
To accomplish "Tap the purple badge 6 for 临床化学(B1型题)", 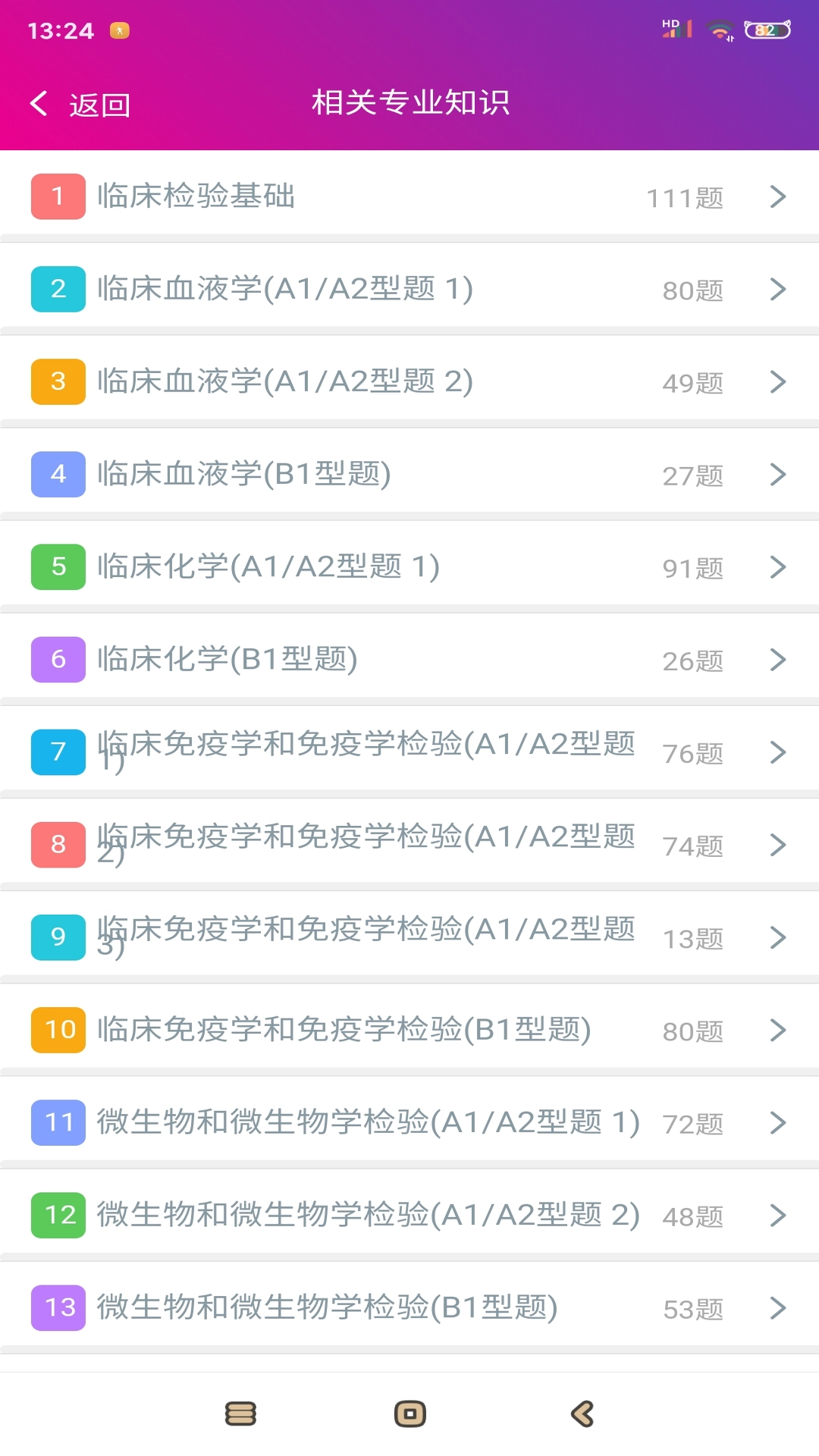I will tap(57, 659).
